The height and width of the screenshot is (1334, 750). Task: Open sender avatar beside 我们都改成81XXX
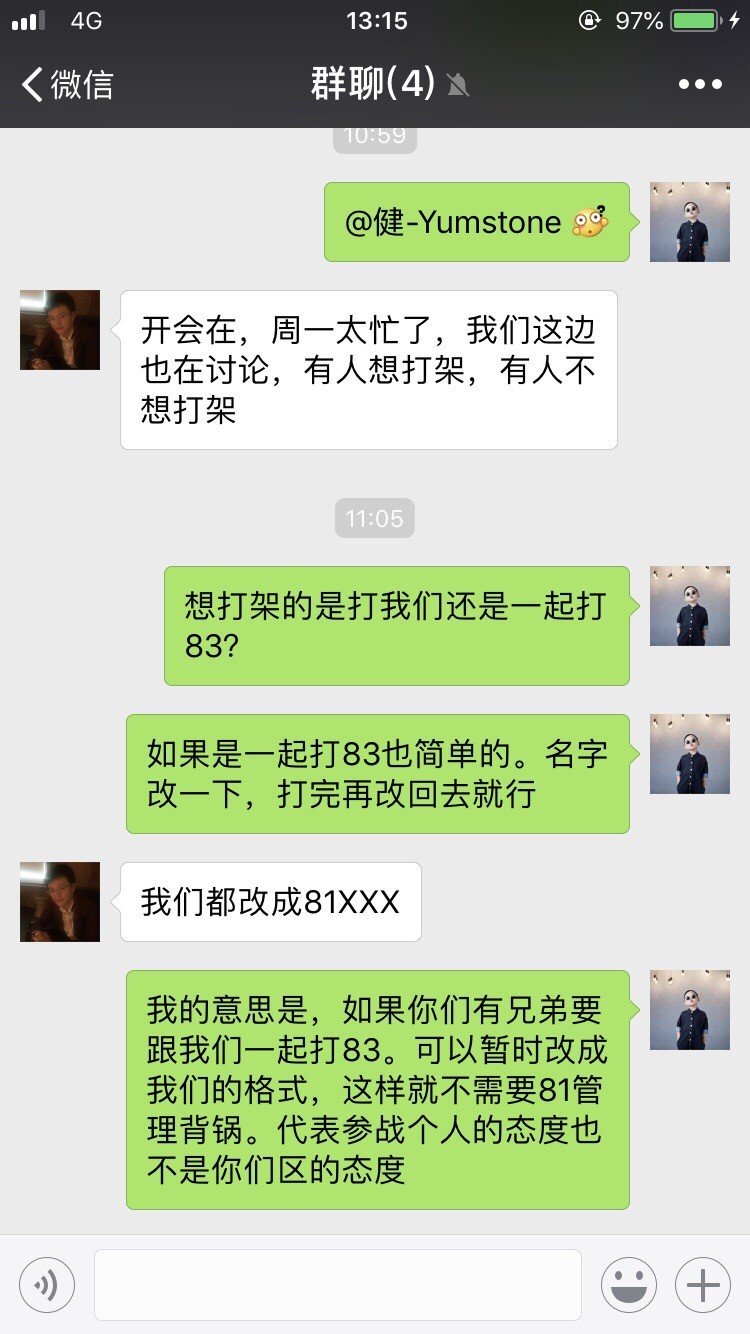tap(60, 902)
